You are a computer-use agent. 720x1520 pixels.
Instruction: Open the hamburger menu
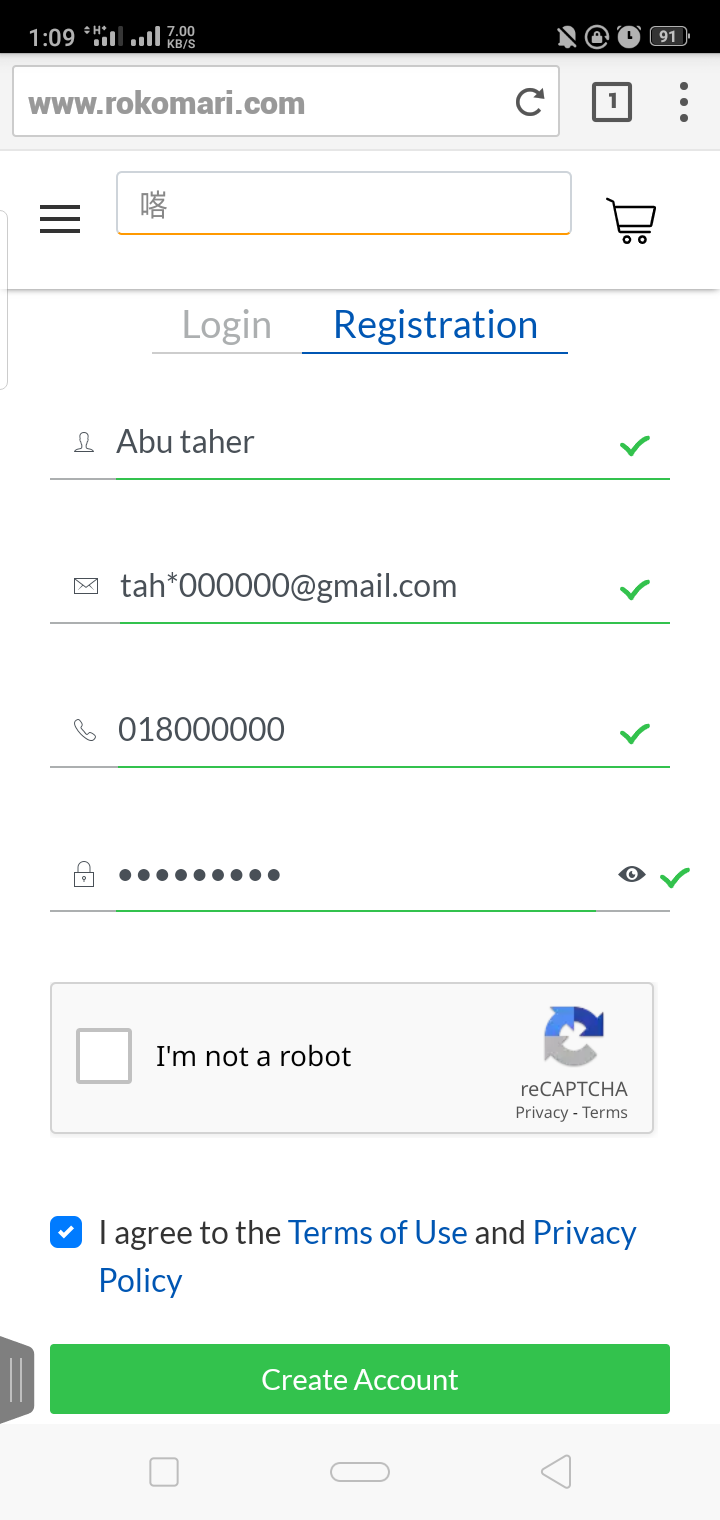point(60,219)
